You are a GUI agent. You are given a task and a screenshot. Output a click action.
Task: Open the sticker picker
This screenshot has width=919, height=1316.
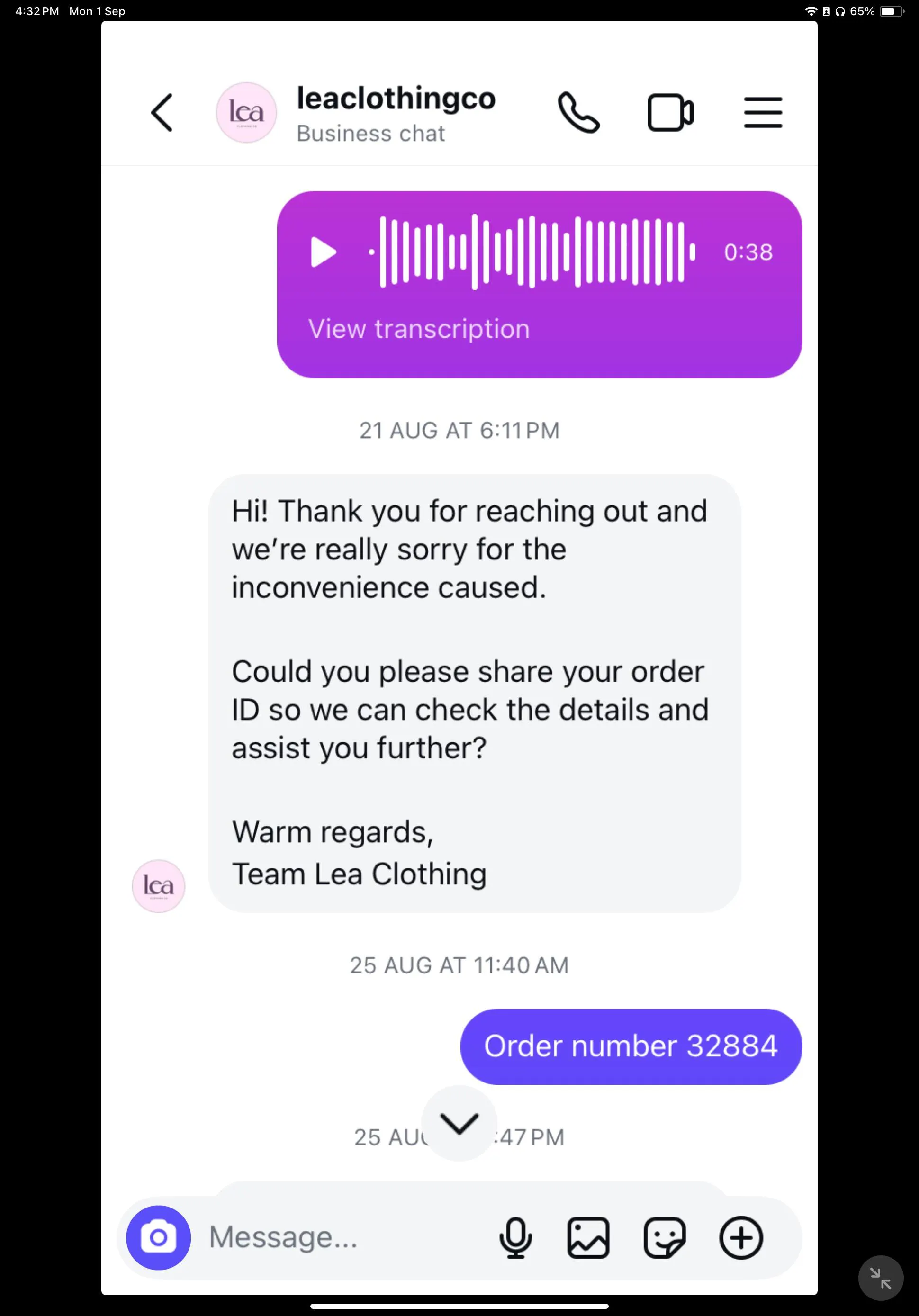pyautogui.click(x=665, y=1237)
